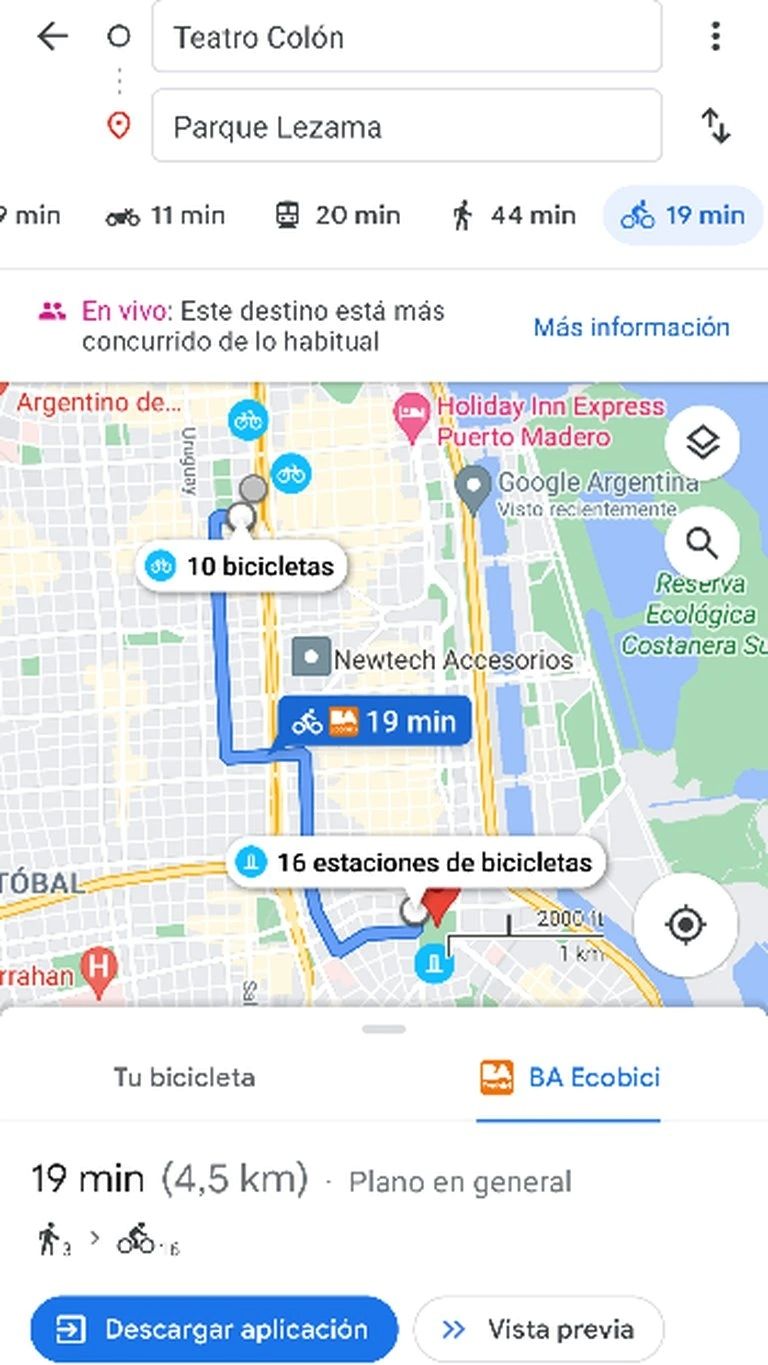Select cycling mode, 19 min
Image resolution: width=768 pixels, height=1365 pixels.
point(683,215)
